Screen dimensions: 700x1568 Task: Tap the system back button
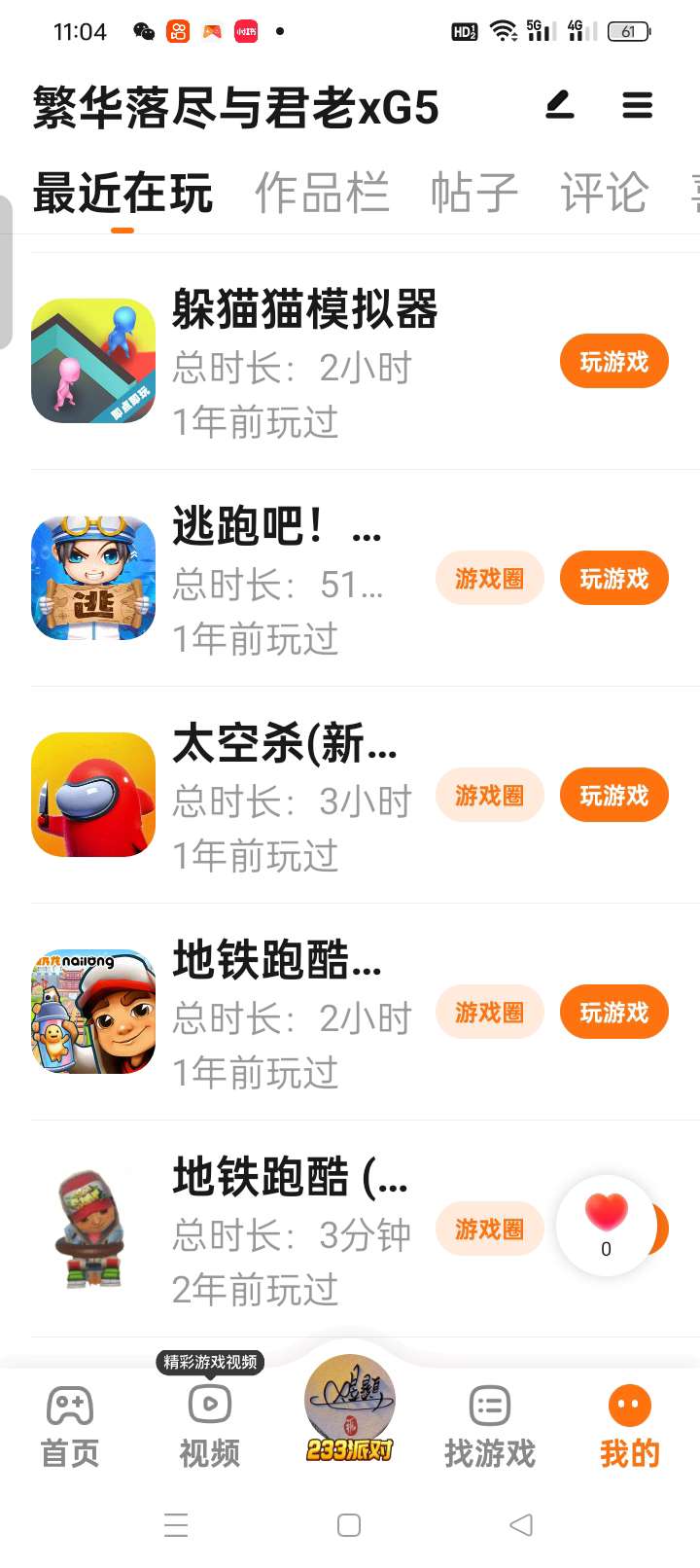coord(521,1524)
